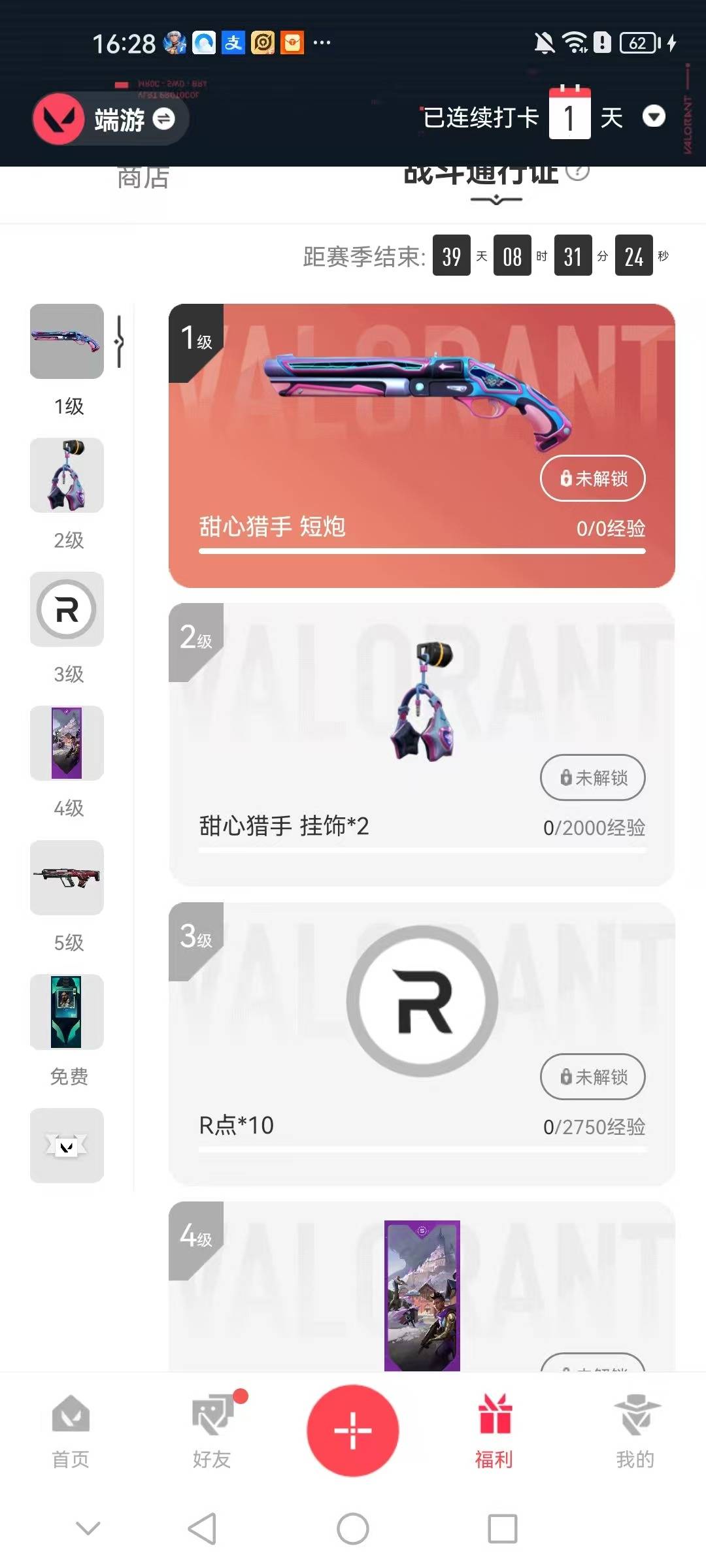The height and width of the screenshot is (1568, 706).
Task: Open the 好友 tab
Action: 212,1431
